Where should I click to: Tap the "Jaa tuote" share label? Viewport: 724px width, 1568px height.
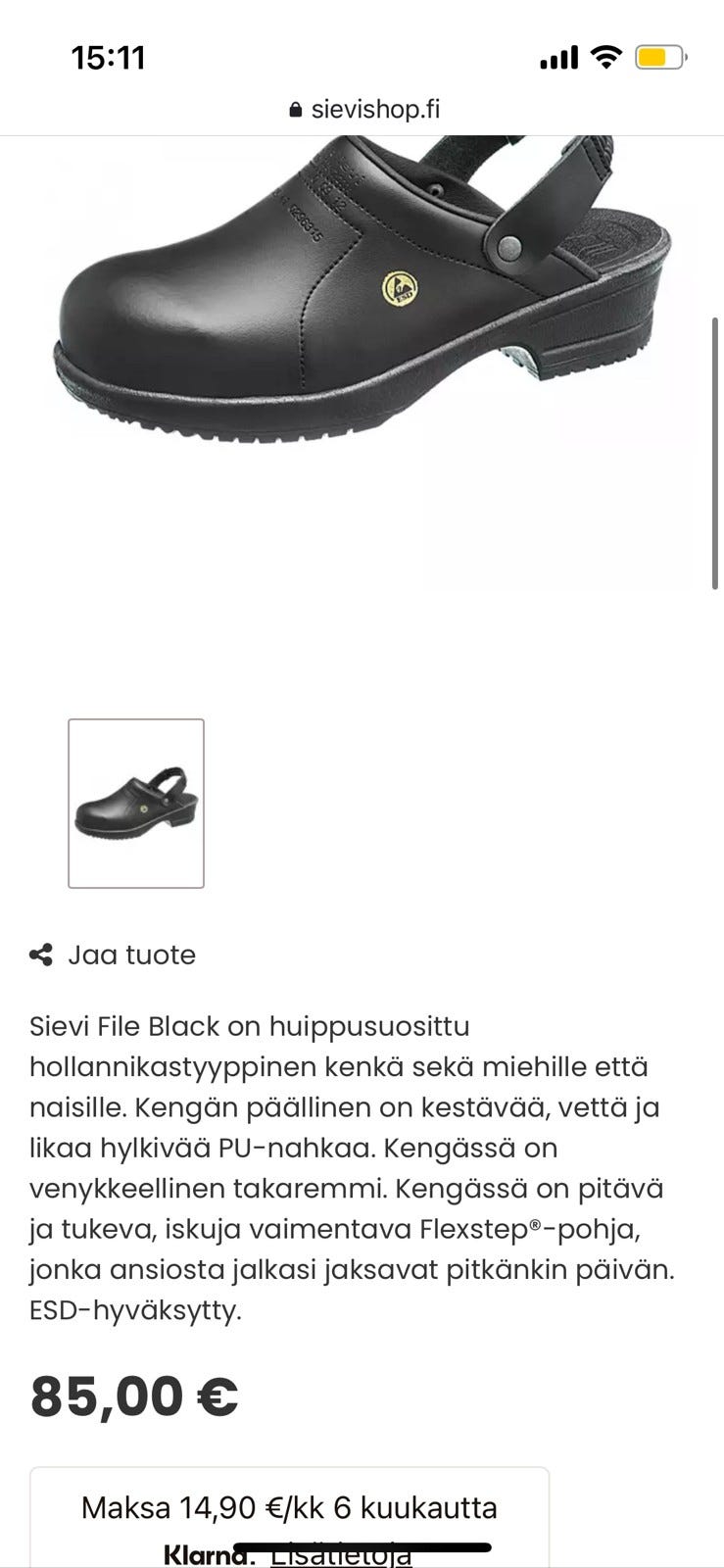(x=132, y=955)
